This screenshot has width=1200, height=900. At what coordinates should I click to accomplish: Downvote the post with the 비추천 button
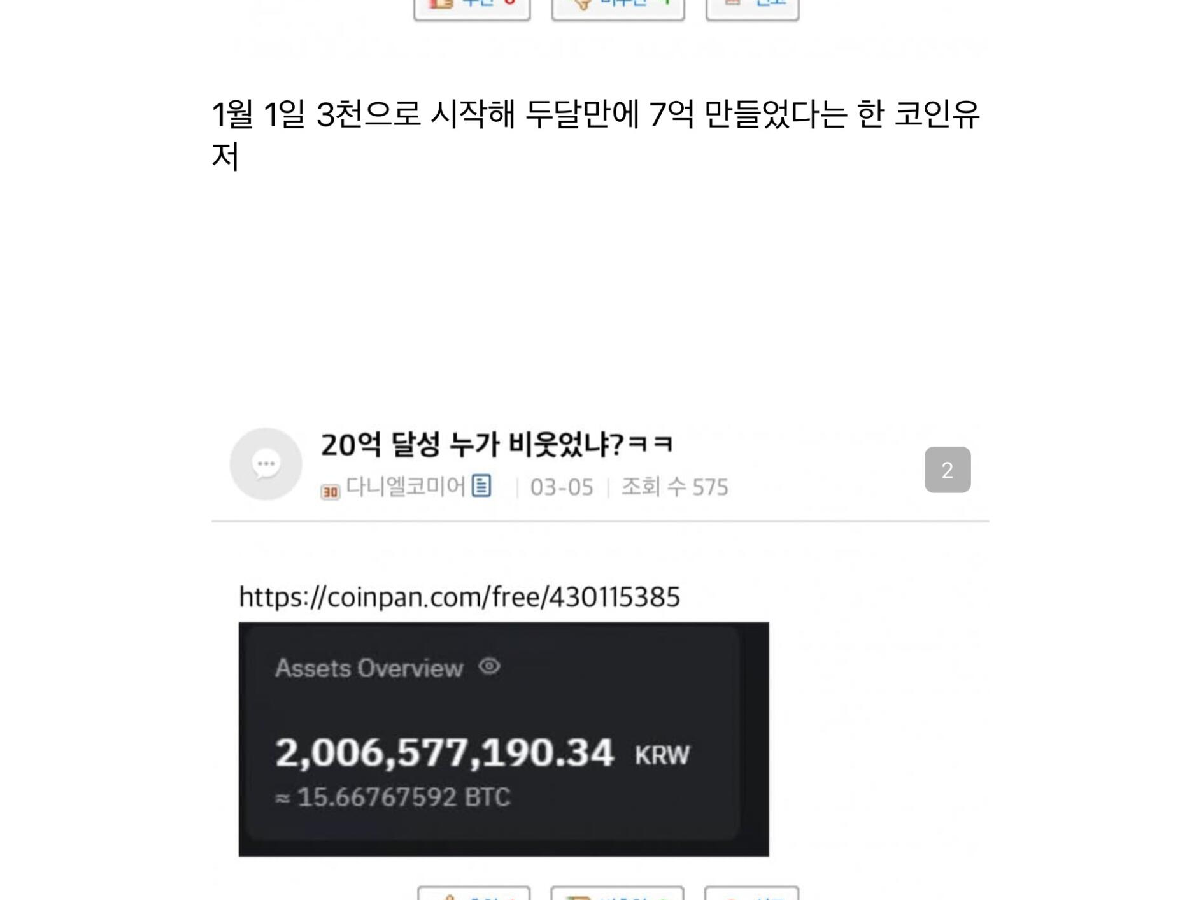(618, 6)
